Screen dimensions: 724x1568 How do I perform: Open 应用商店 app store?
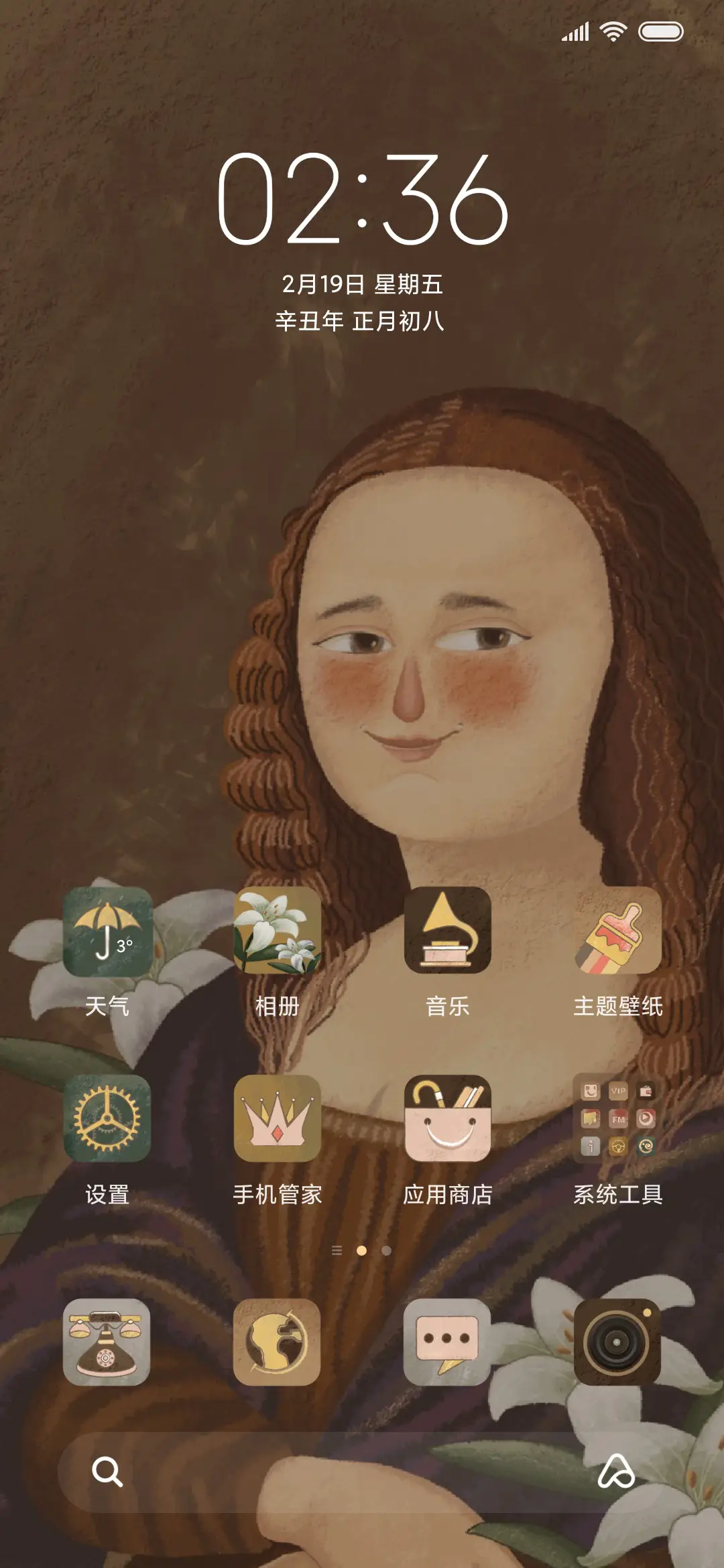click(x=447, y=1119)
